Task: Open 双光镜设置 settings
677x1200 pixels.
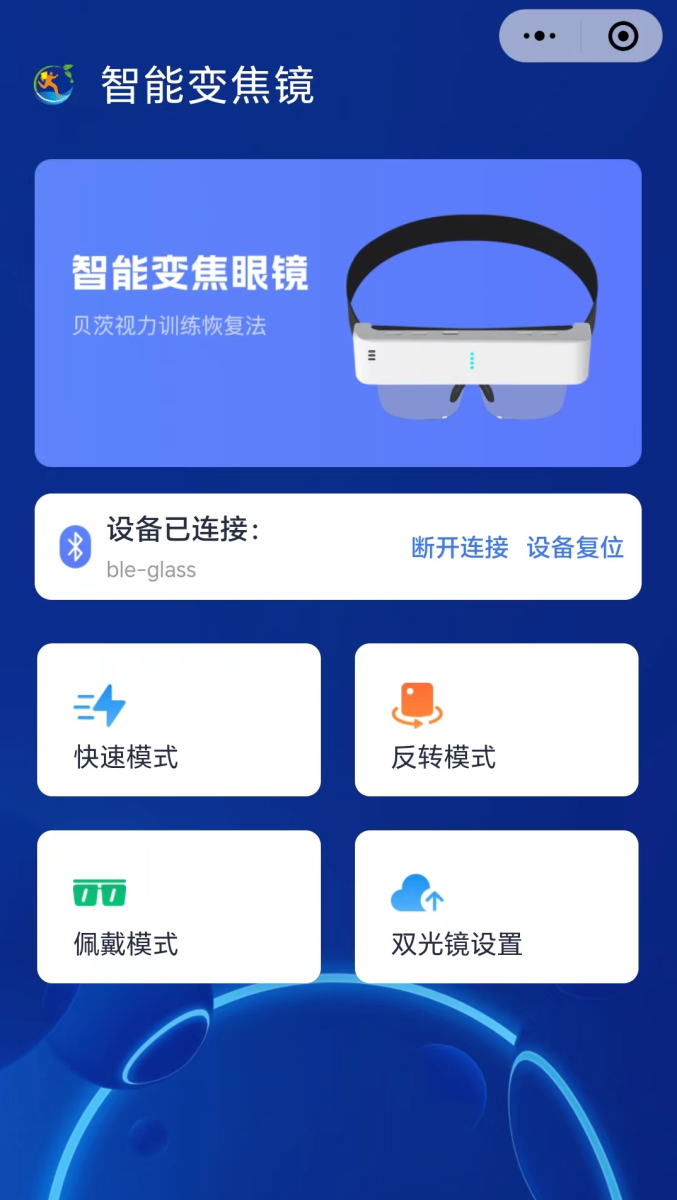Action: pyautogui.click(x=496, y=906)
